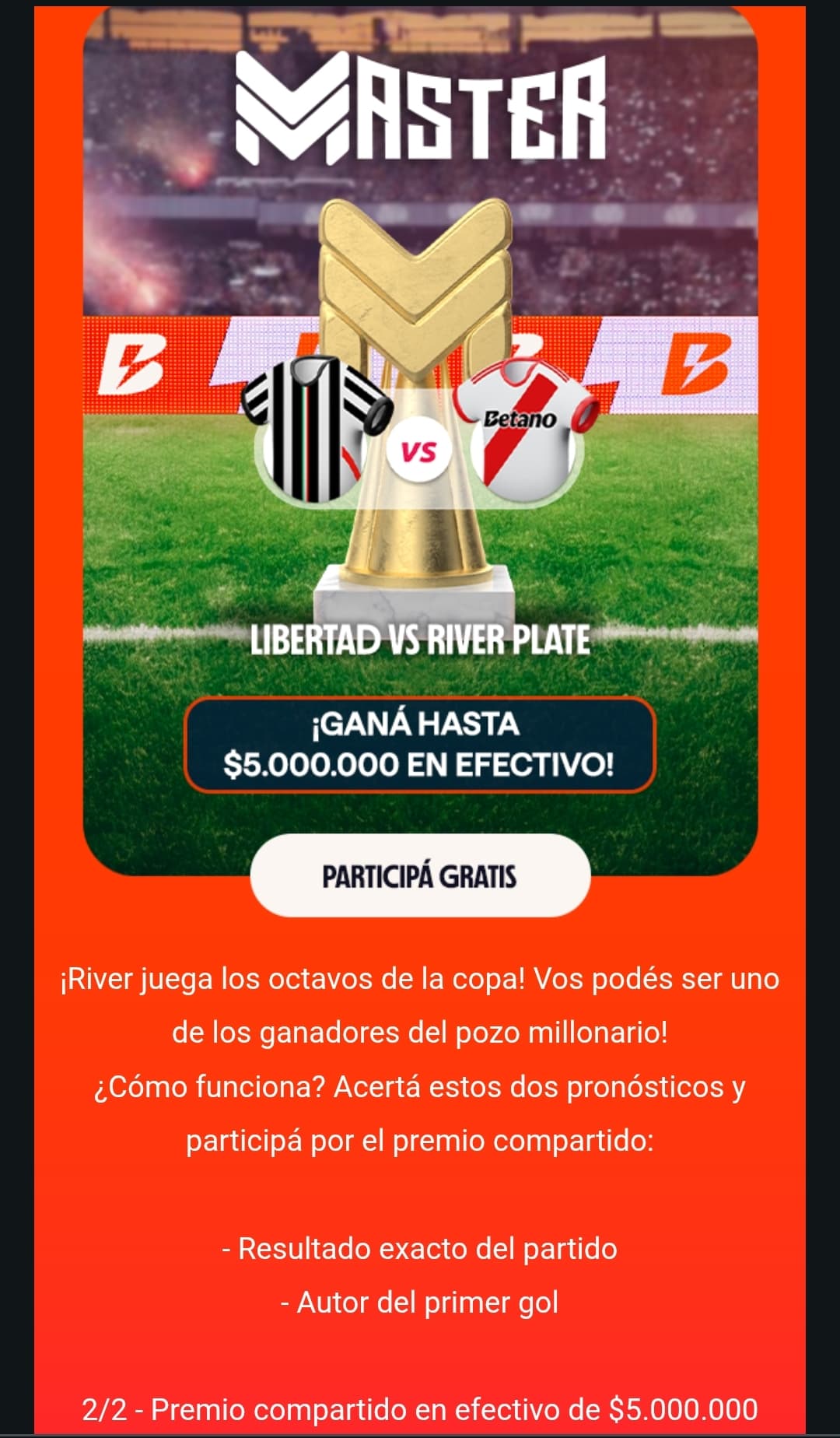Tap the PARTICIPÁ GRATIS button

click(420, 875)
